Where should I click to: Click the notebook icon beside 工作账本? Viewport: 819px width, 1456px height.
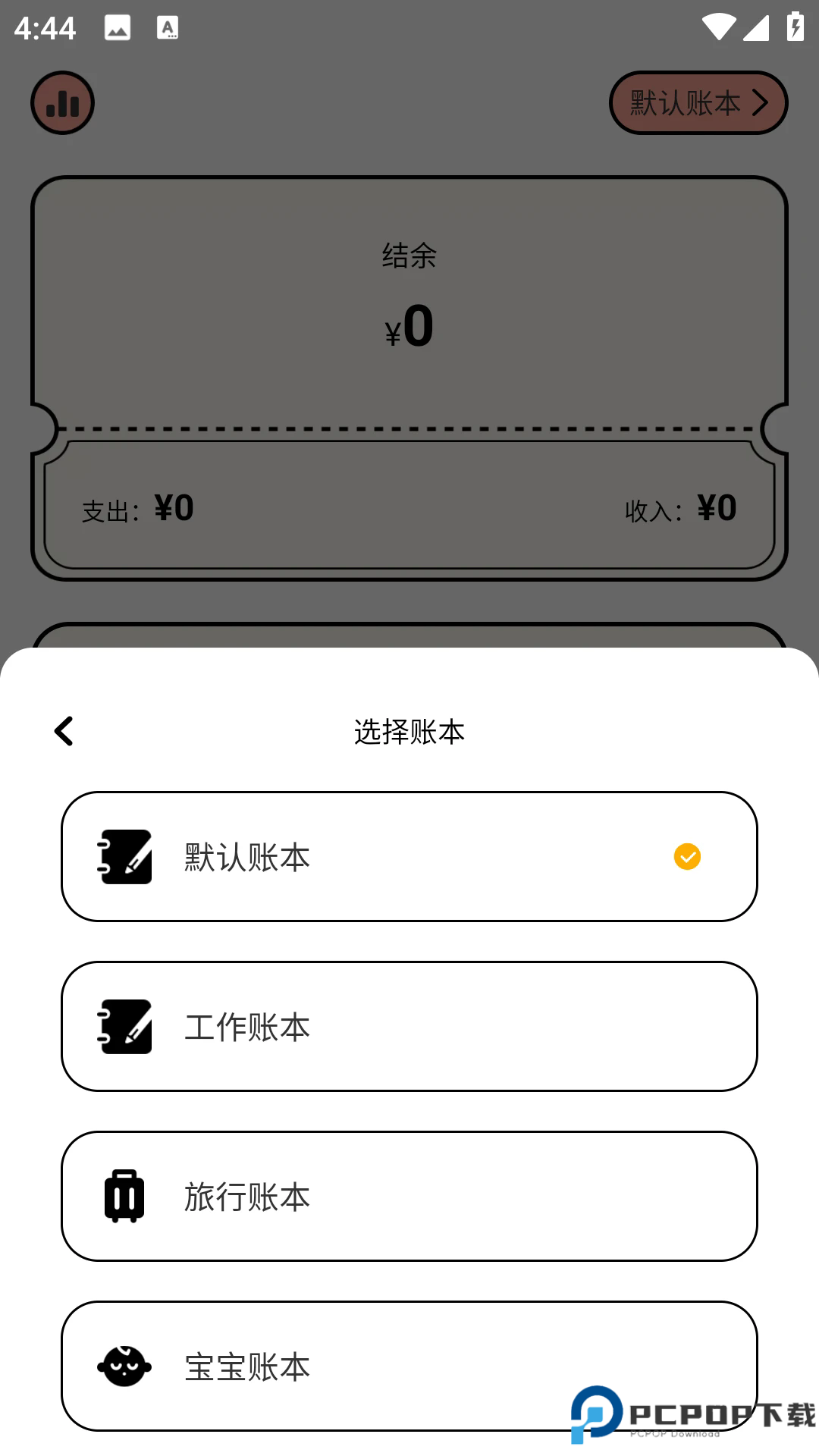[x=125, y=1027]
